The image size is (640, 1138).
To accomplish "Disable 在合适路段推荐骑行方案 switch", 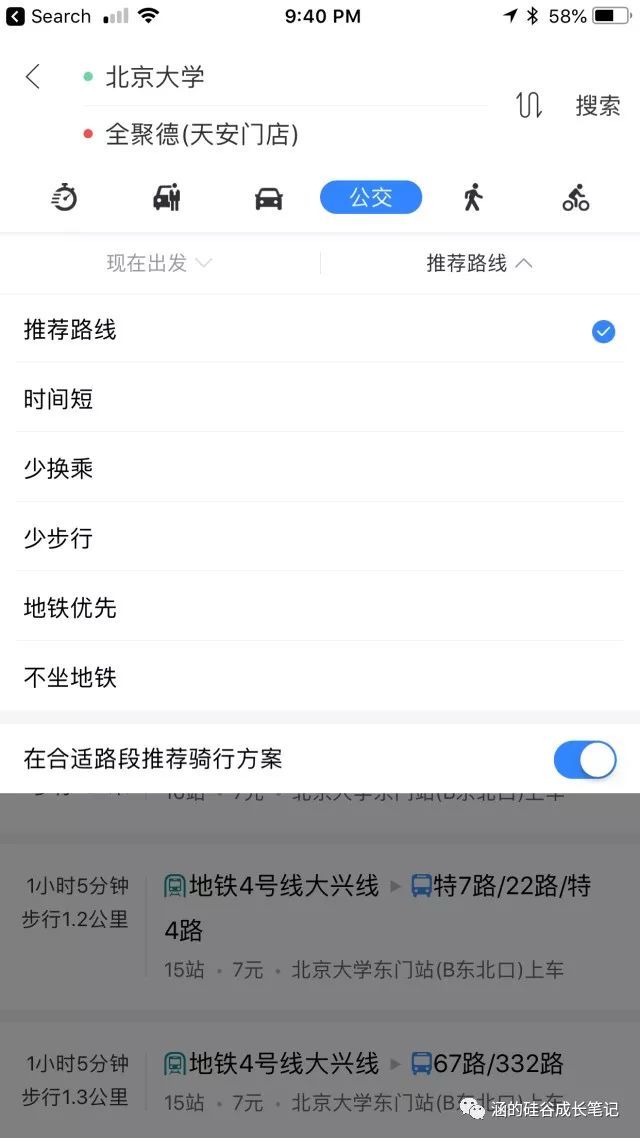I will coord(584,760).
